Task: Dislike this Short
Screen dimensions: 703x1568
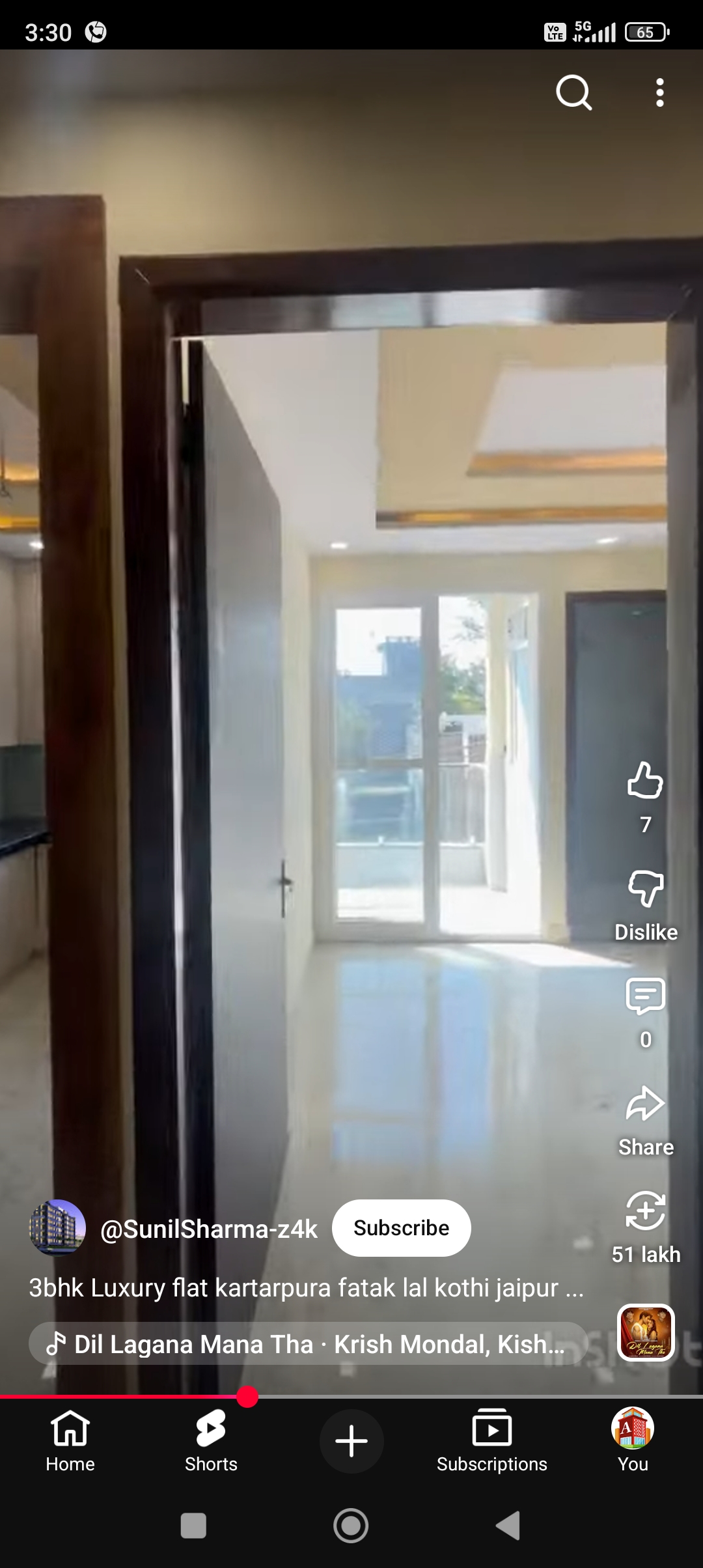Action: 645,889
